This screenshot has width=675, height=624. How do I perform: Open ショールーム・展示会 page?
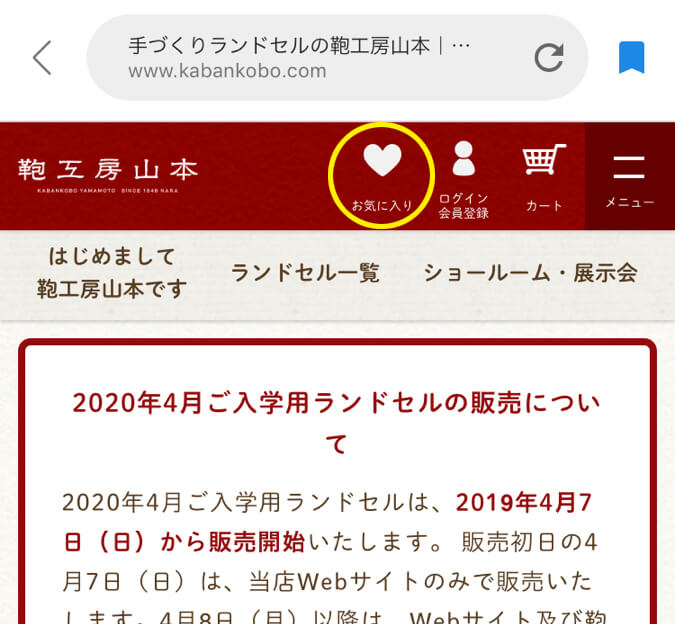point(529,273)
